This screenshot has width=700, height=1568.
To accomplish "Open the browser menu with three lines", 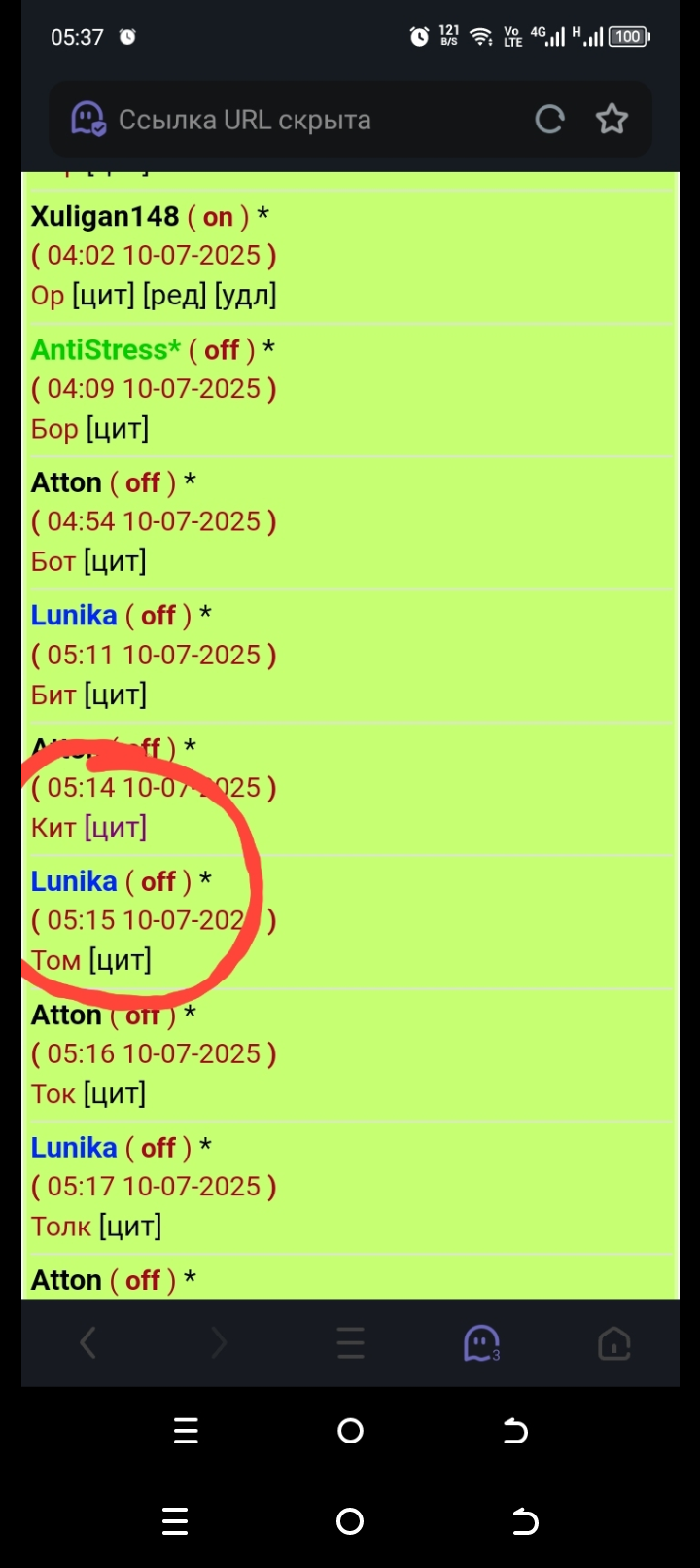I will pos(350,1343).
